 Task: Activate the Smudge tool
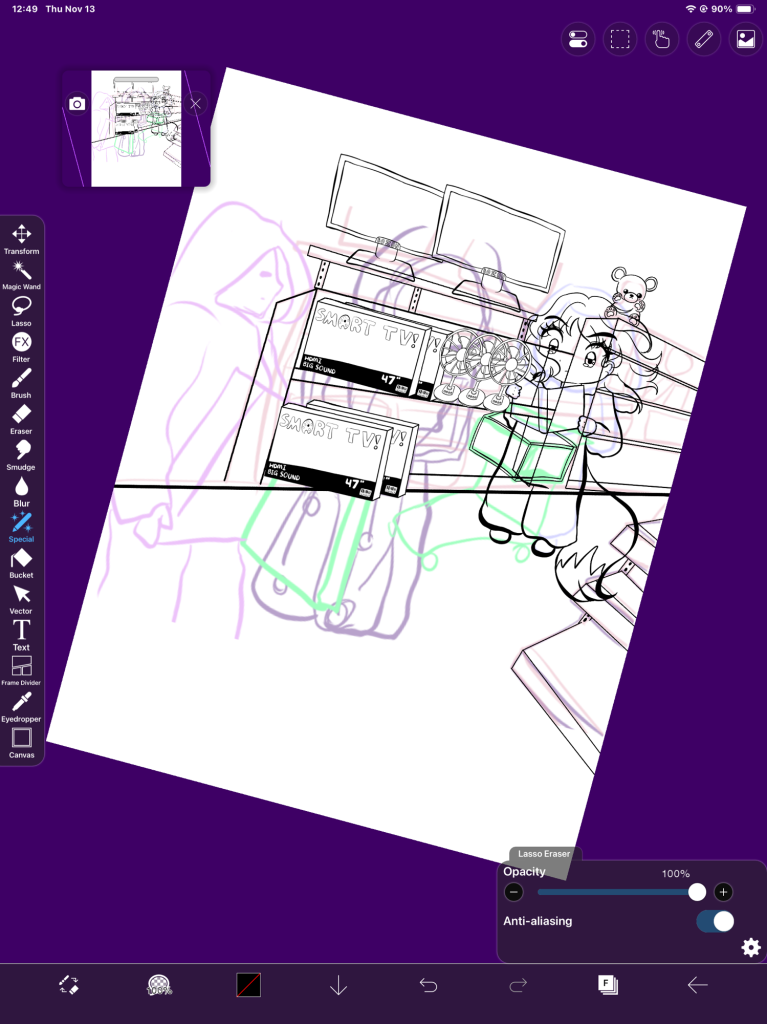[x=21, y=454]
